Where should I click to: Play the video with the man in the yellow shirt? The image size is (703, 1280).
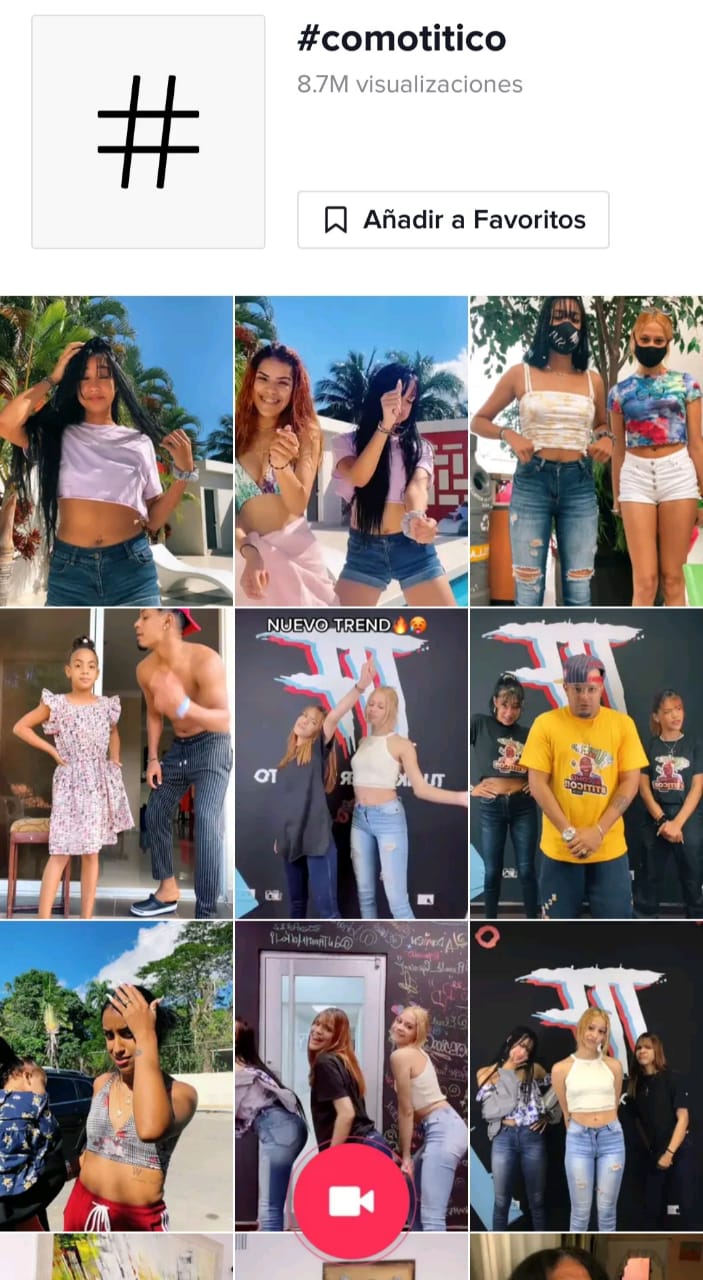586,763
